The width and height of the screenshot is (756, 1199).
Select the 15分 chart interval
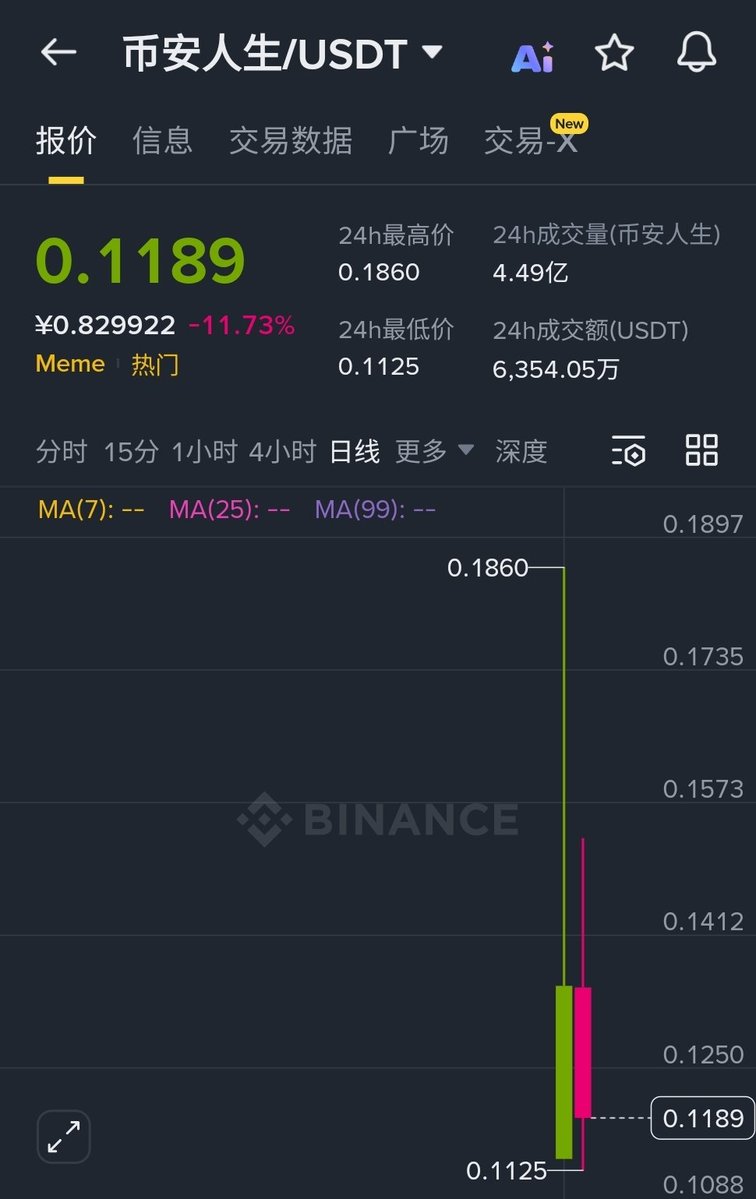tap(131, 451)
